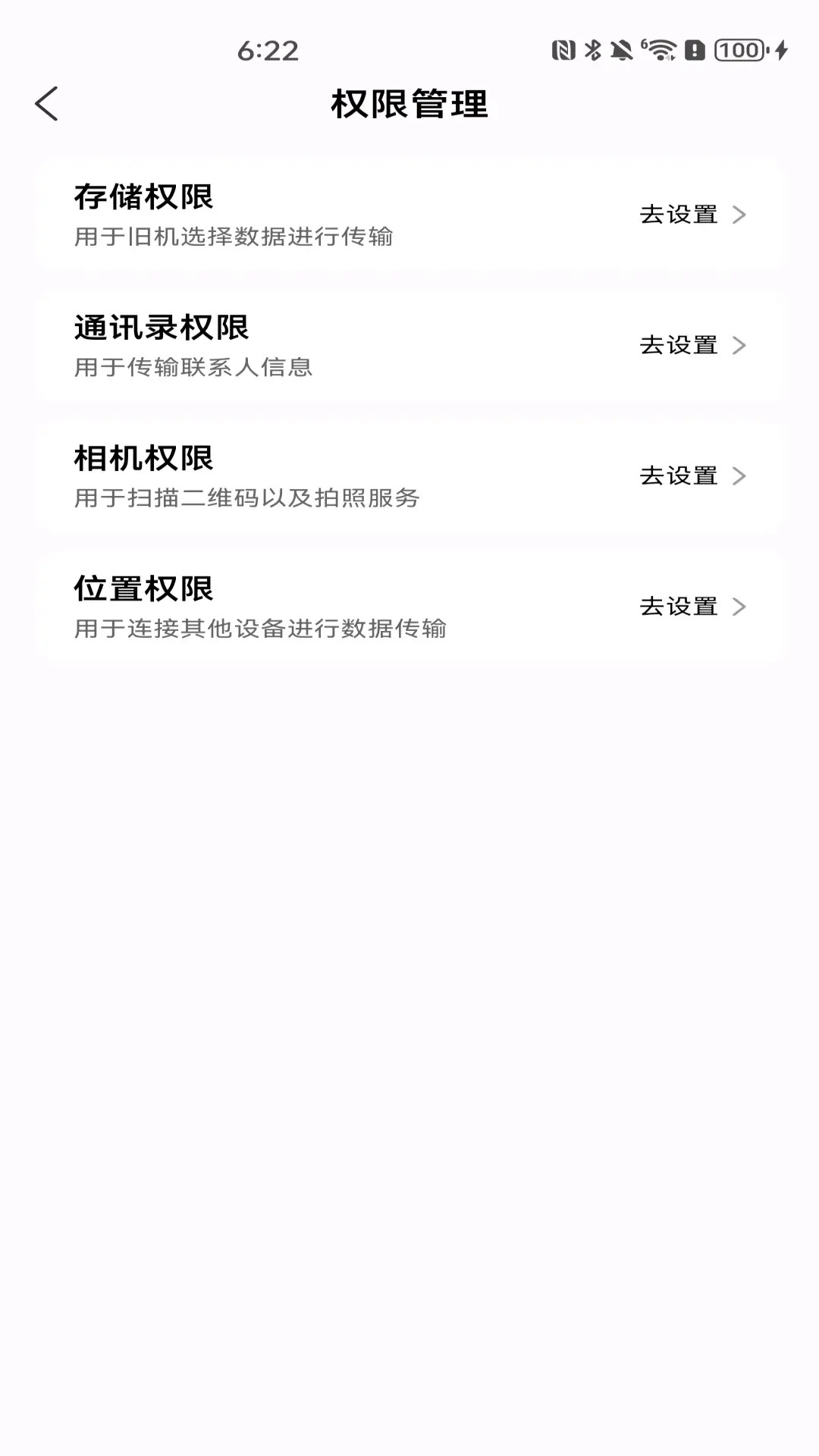Open storage permission settings via 去设置

tap(677, 215)
